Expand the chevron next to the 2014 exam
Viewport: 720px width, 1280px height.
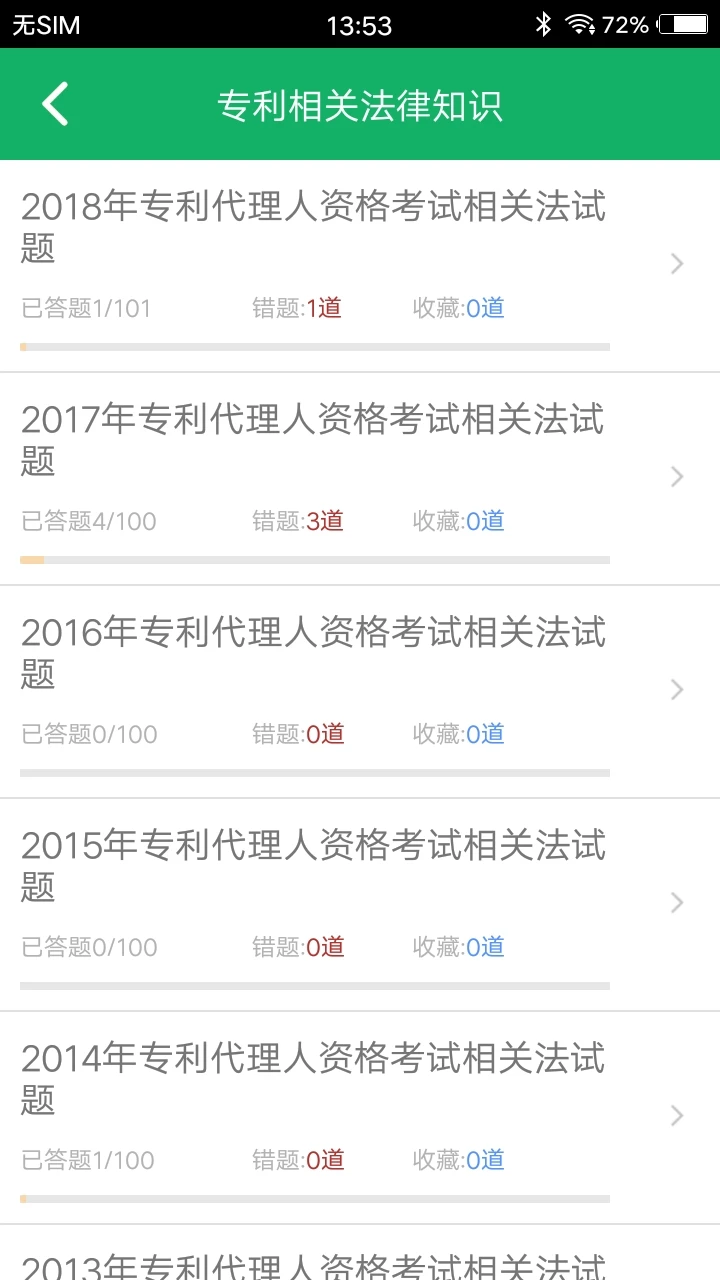[676, 1115]
